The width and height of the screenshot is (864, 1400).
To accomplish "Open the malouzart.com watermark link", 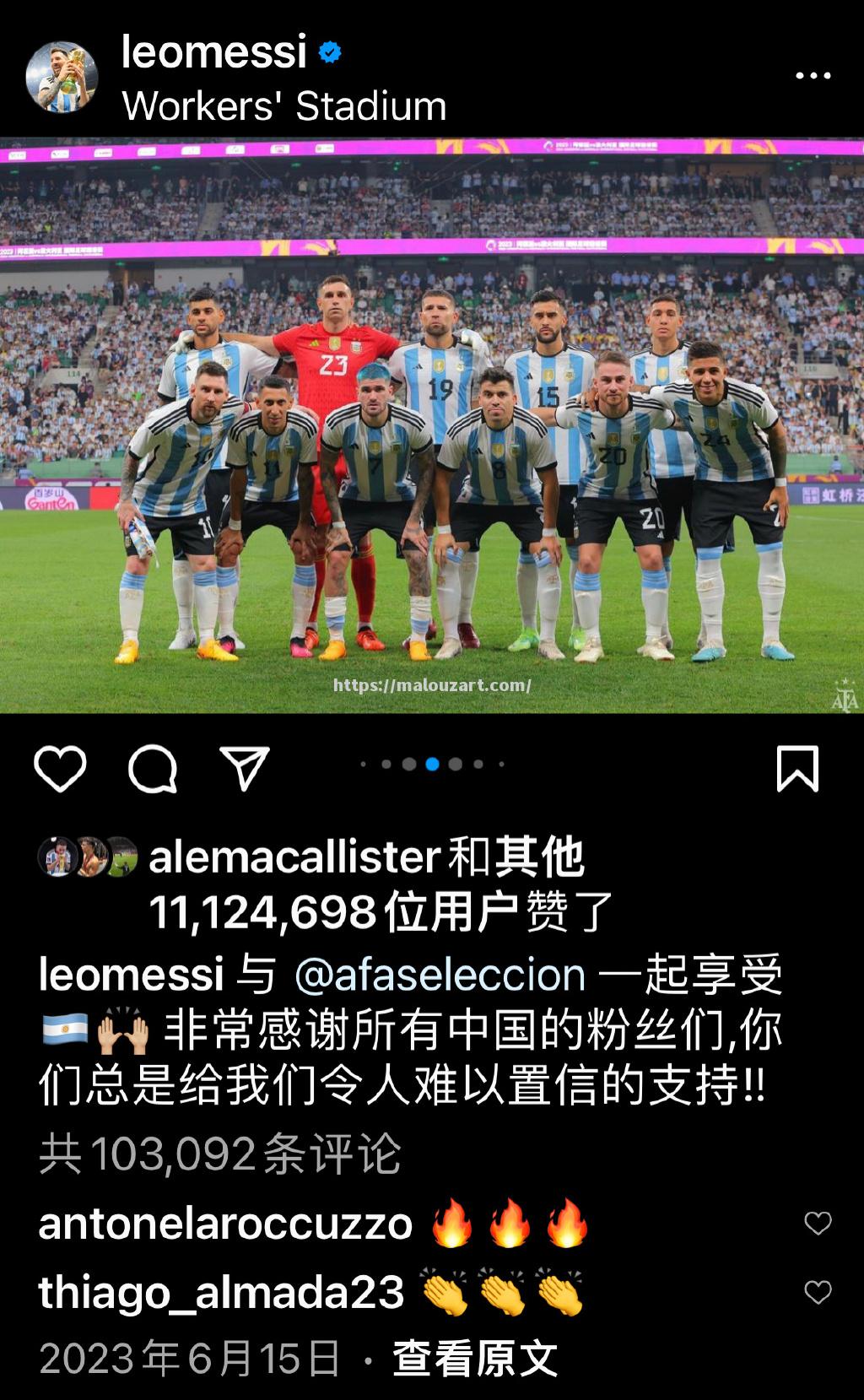I will coord(432,685).
